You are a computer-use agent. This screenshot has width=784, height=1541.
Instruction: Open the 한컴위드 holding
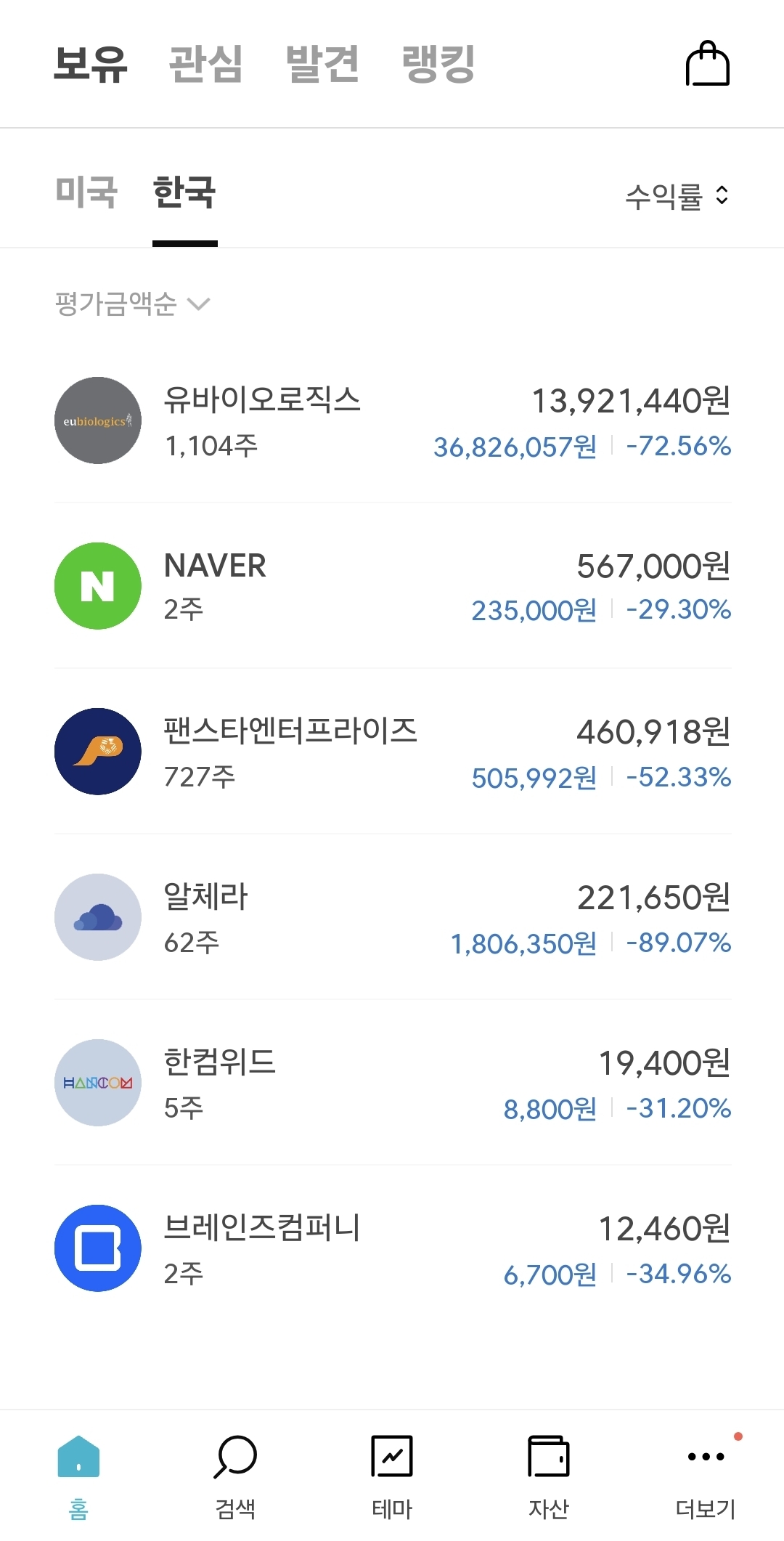[393, 1083]
